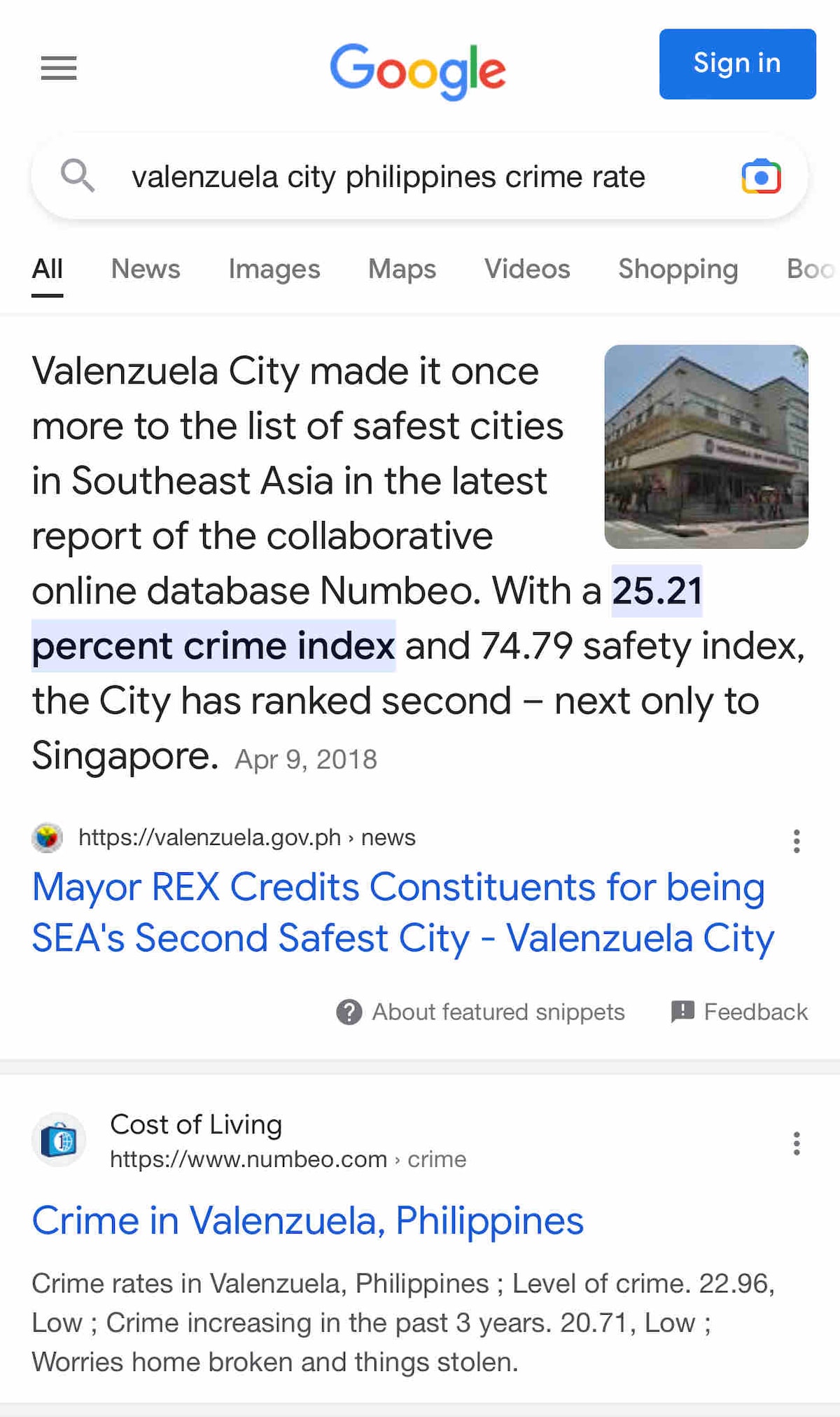Select the All tab
840x1417 pixels.
pyautogui.click(x=48, y=269)
